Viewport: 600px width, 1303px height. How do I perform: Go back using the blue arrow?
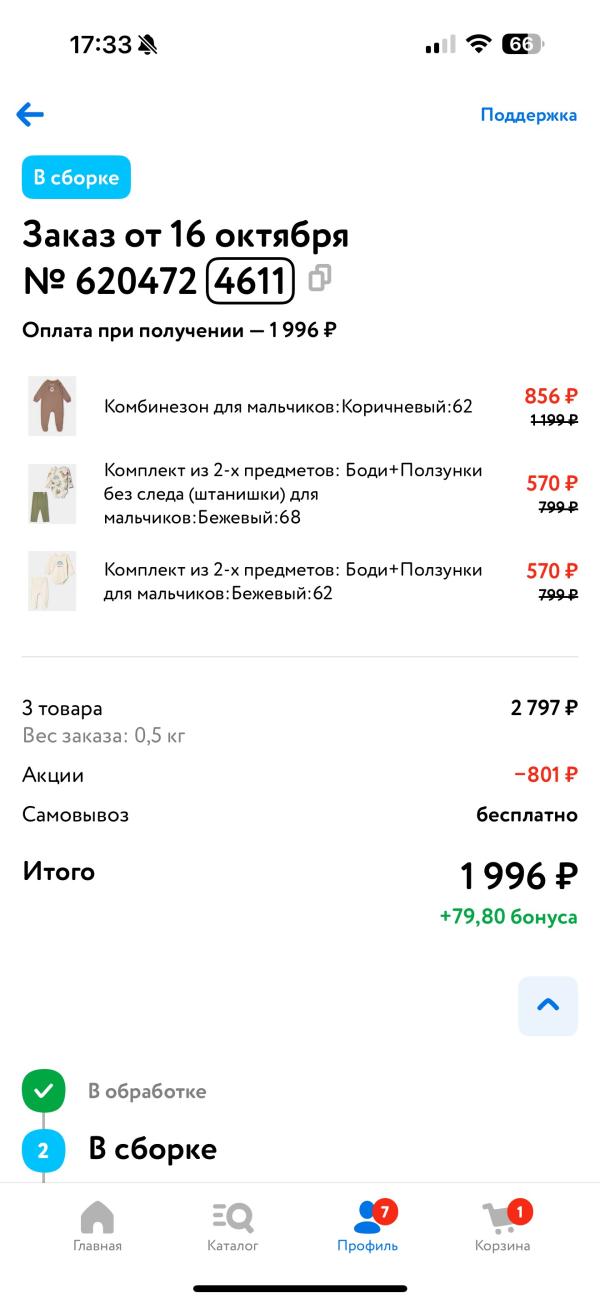(x=30, y=115)
